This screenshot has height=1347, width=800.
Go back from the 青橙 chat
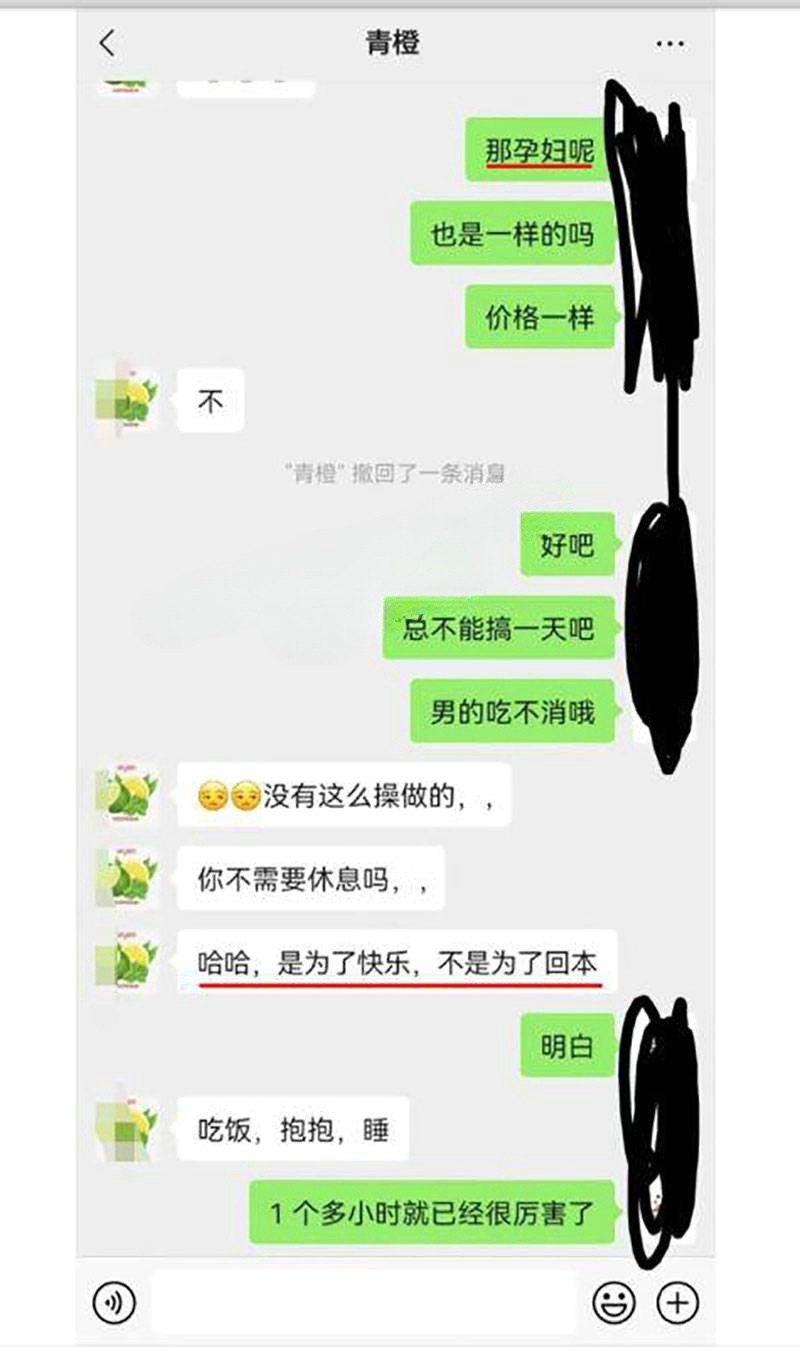click(x=108, y=44)
